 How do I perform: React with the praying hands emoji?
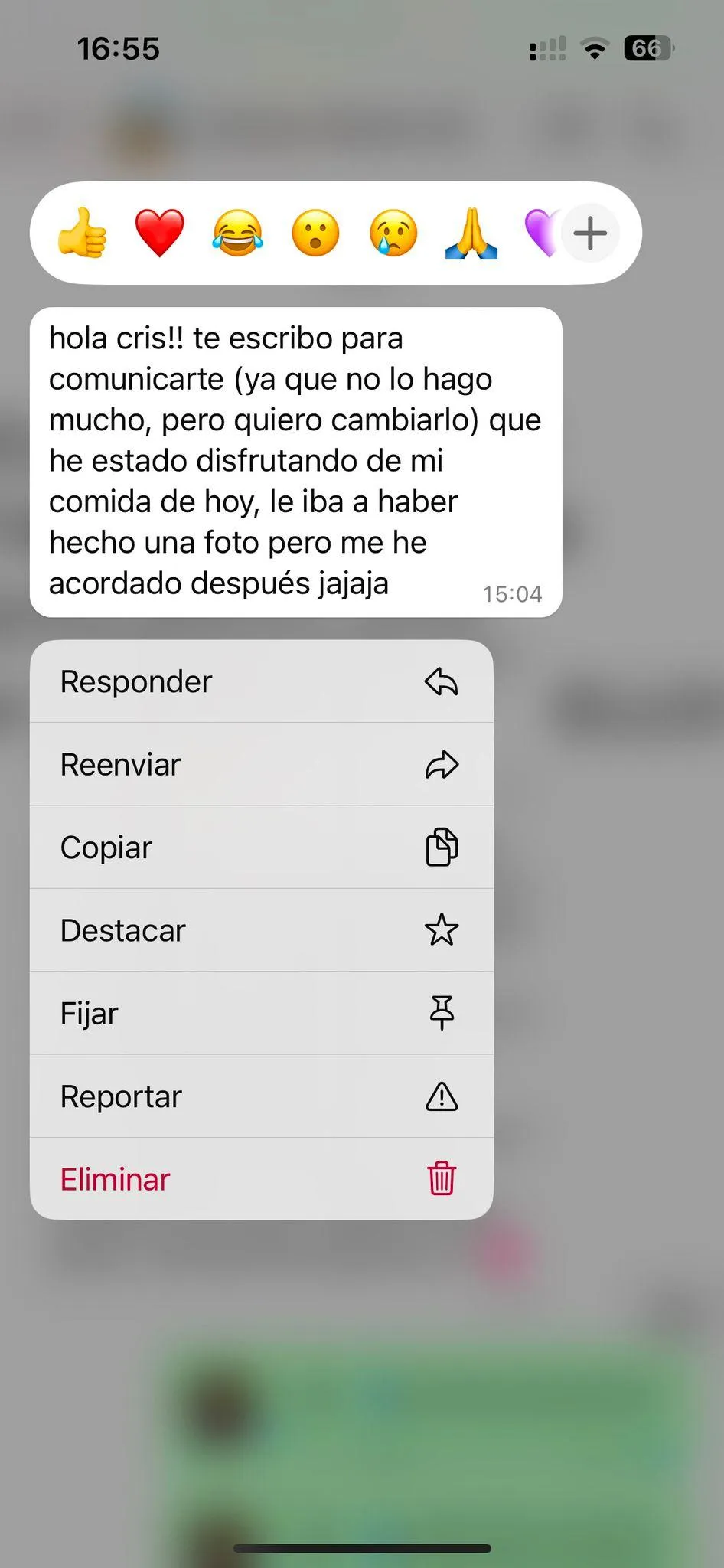(x=471, y=233)
